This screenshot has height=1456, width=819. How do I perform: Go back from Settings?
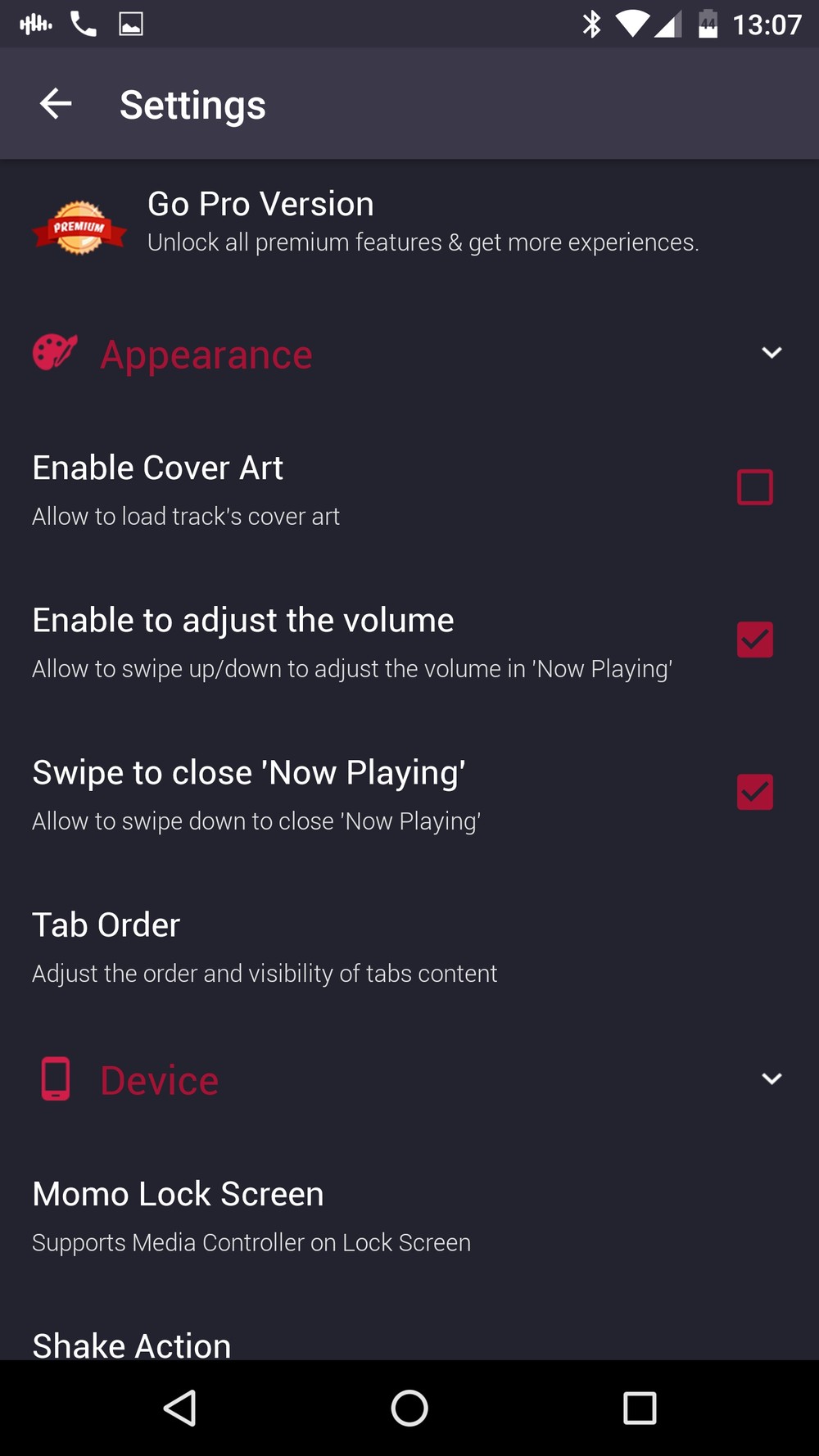[56, 104]
